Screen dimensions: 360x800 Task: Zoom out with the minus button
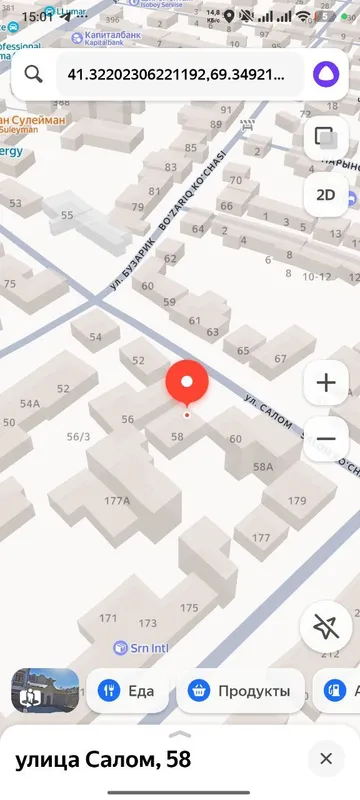coord(326,439)
